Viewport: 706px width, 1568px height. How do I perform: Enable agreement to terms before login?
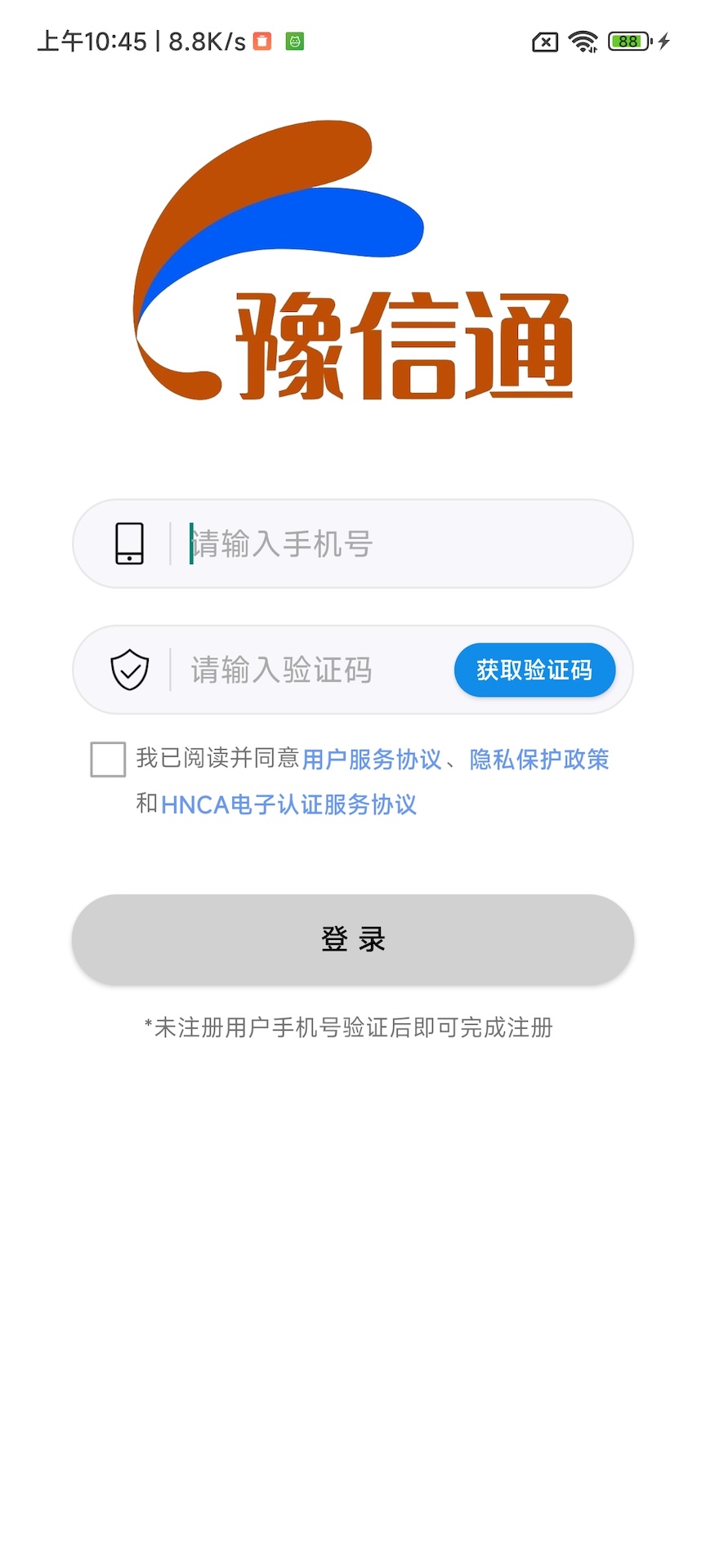click(x=107, y=759)
